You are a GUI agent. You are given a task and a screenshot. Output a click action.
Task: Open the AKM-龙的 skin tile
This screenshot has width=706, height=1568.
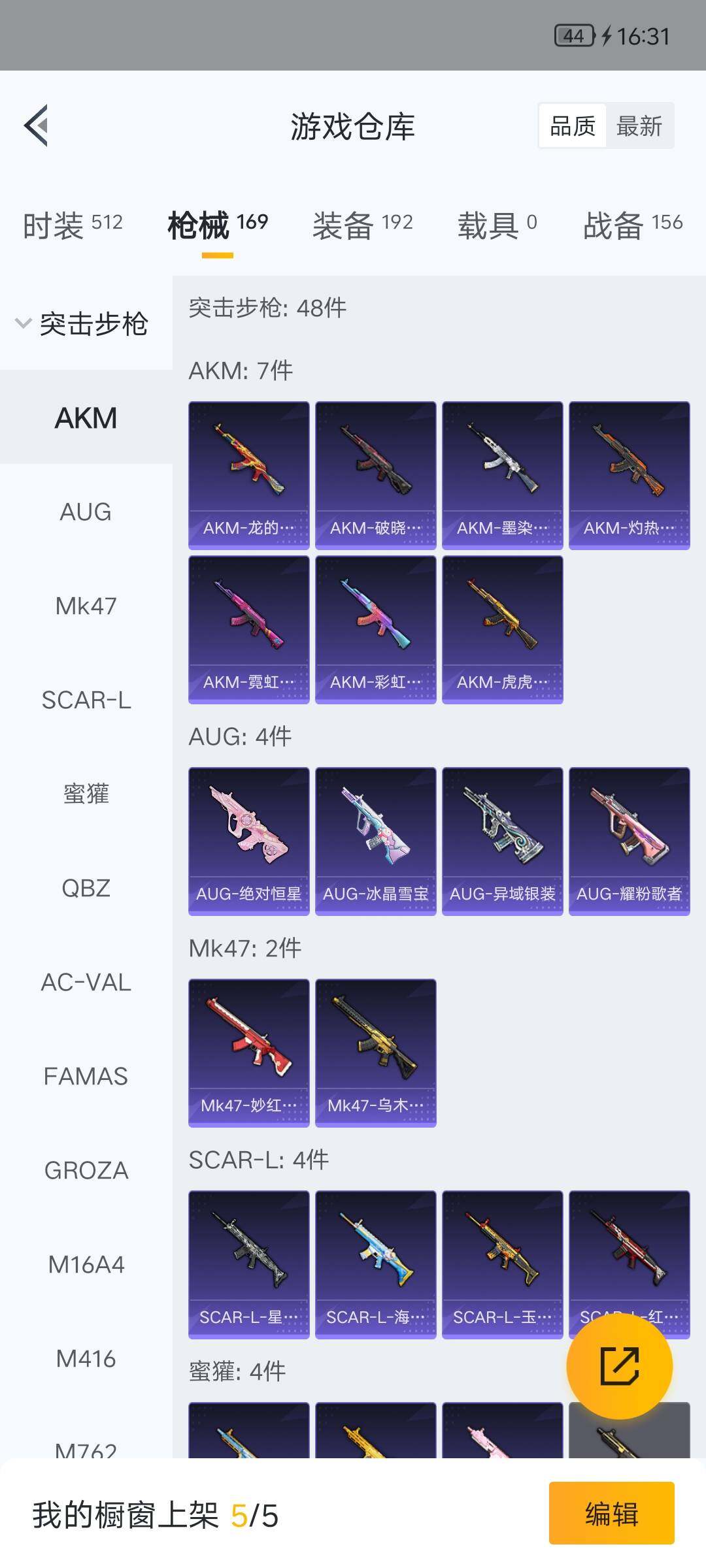point(249,476)
